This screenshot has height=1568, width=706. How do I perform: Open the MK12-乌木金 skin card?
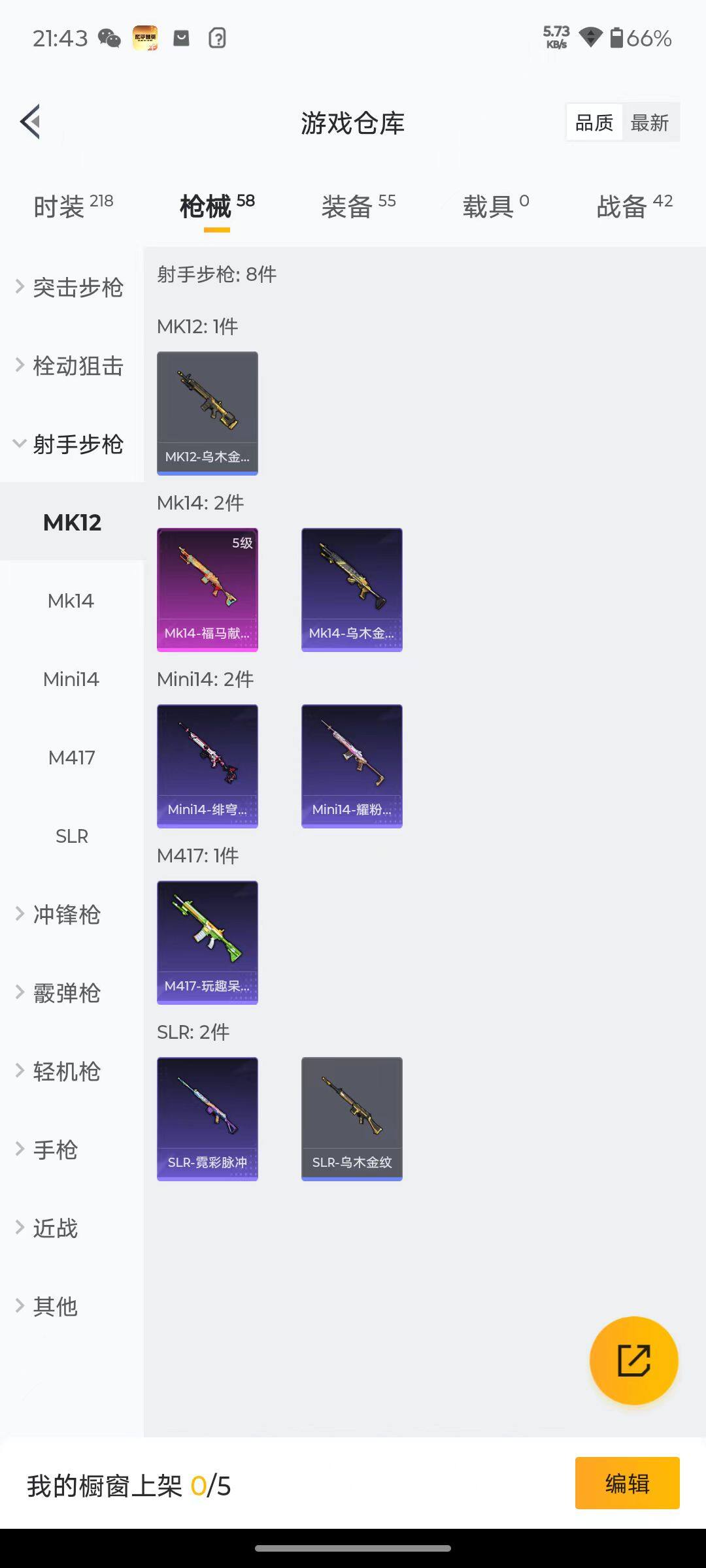tap(207, 413)
